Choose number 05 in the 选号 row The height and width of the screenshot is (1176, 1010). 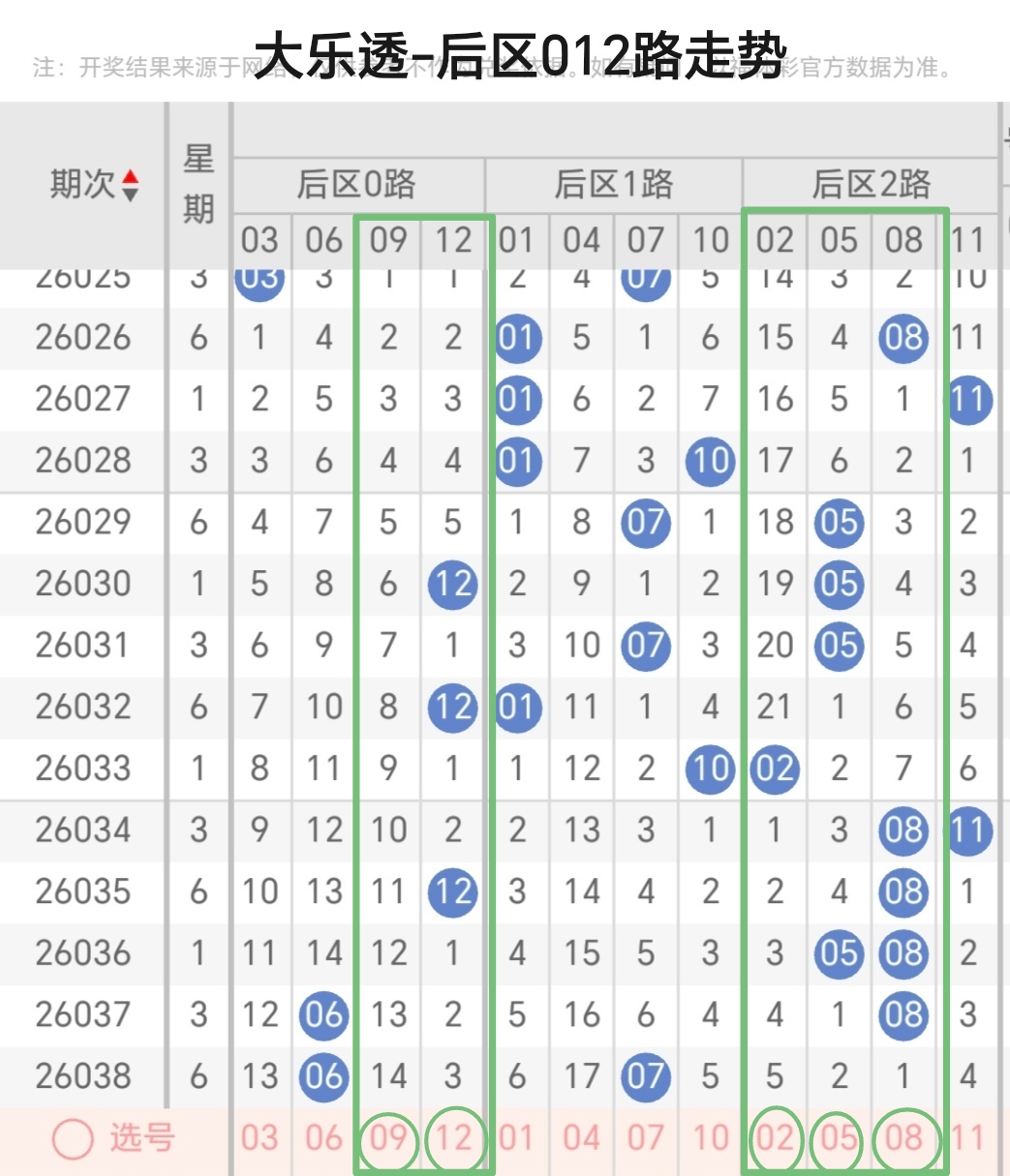point(839,1138)
